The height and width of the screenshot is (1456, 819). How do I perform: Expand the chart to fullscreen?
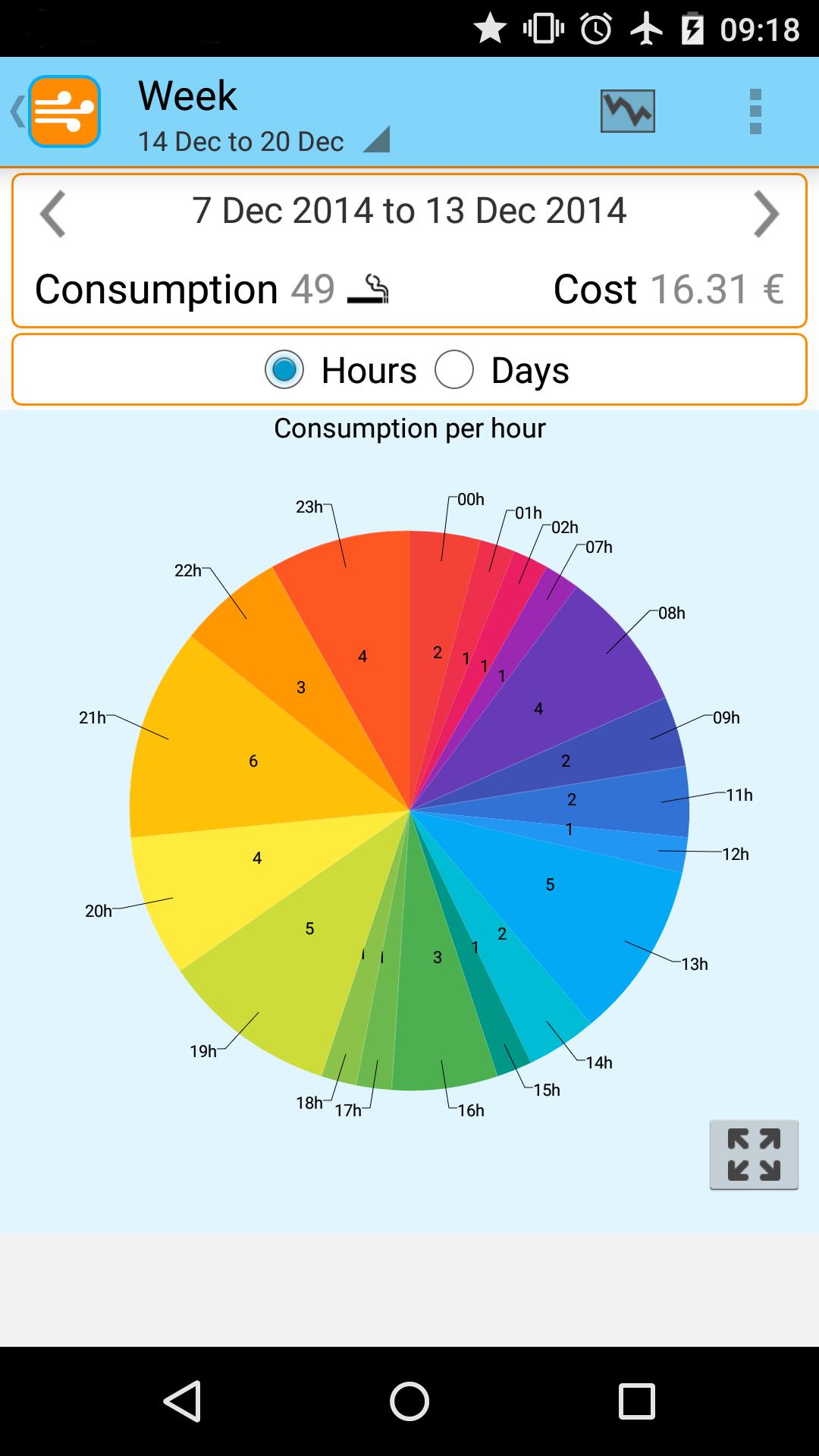coord(753,1154)
